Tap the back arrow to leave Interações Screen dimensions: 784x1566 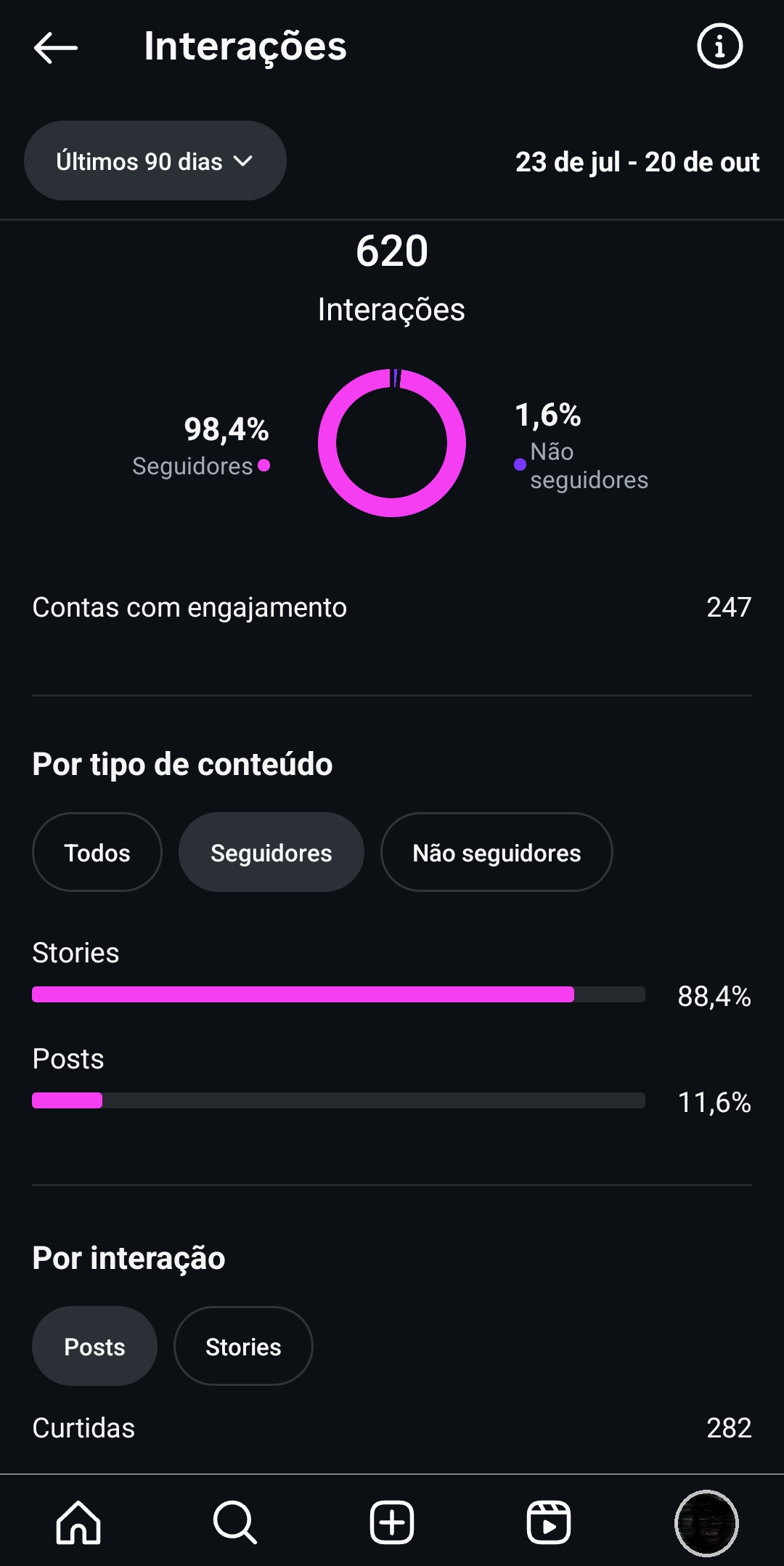click(54, 46)
